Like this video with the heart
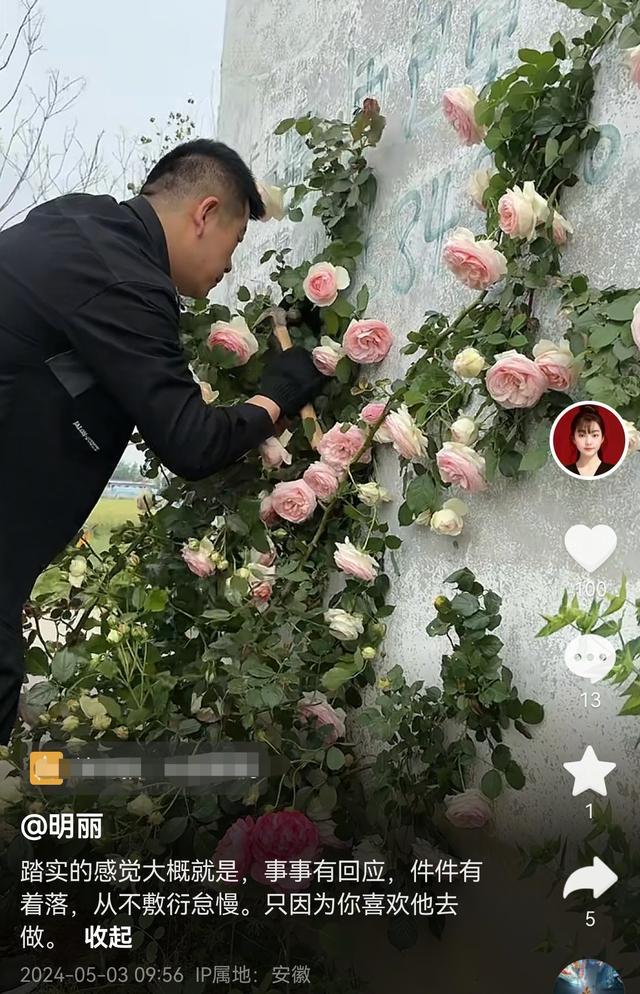This screenshot has width=640, height=994. (590, 547)
